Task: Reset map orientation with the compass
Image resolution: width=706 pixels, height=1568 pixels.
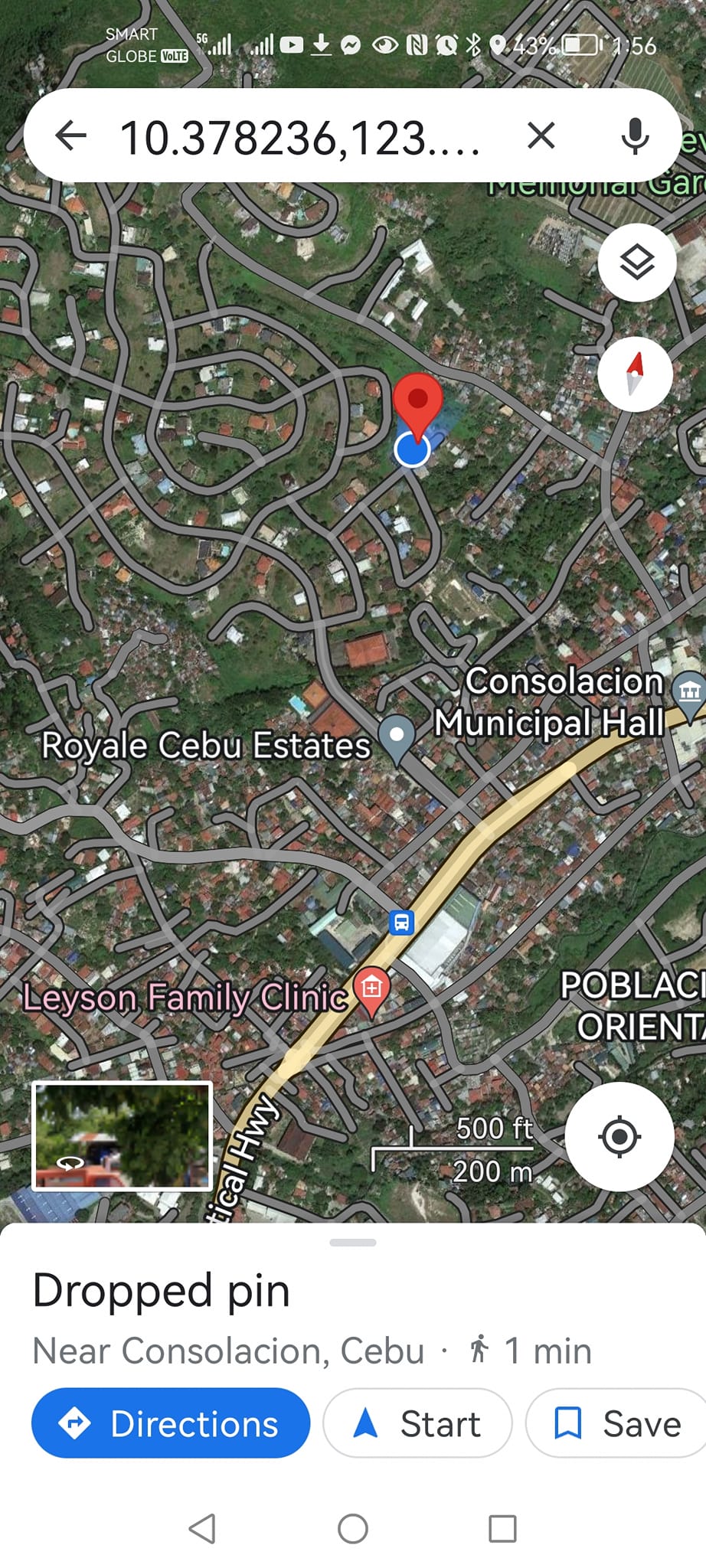Action: (x=635, y=374)
